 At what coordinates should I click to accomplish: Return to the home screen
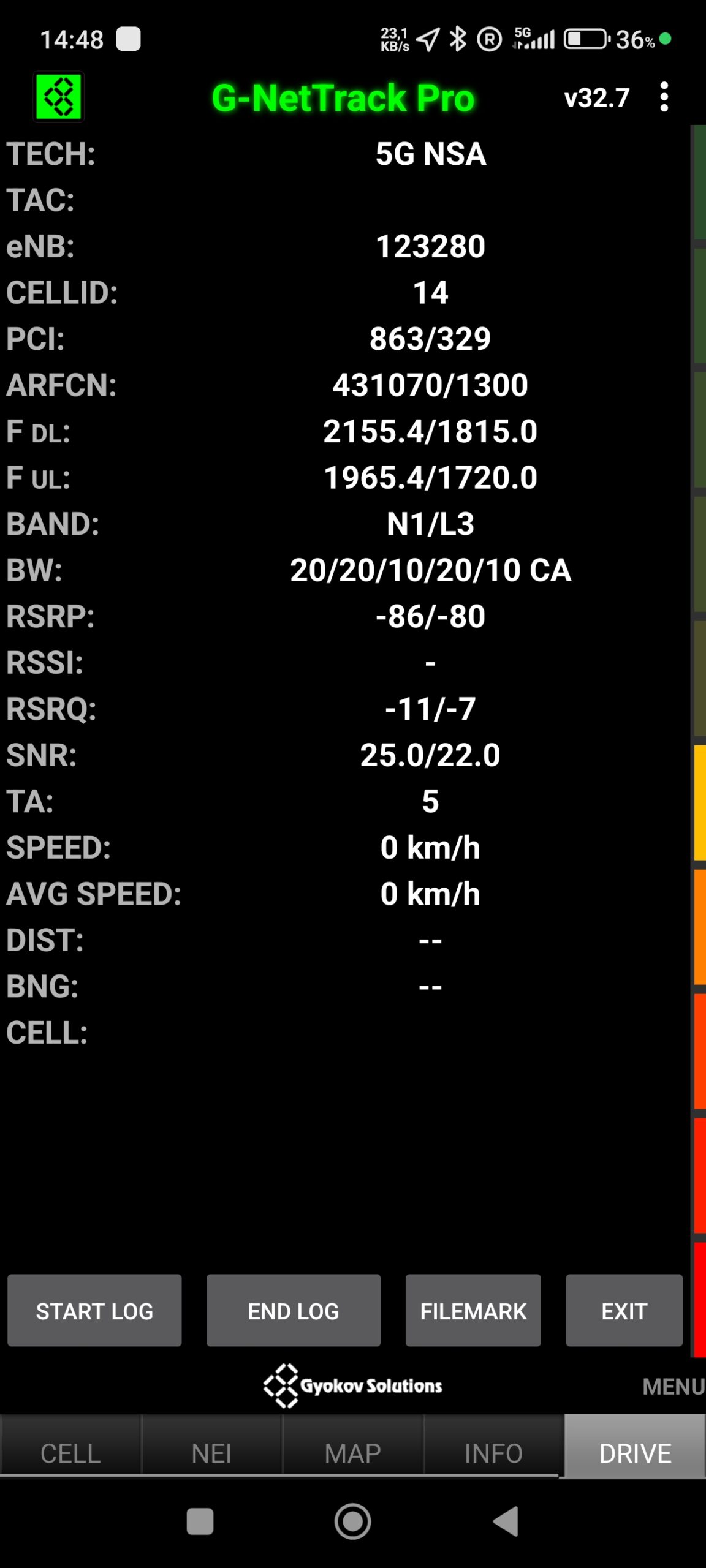click(352, 1521)
